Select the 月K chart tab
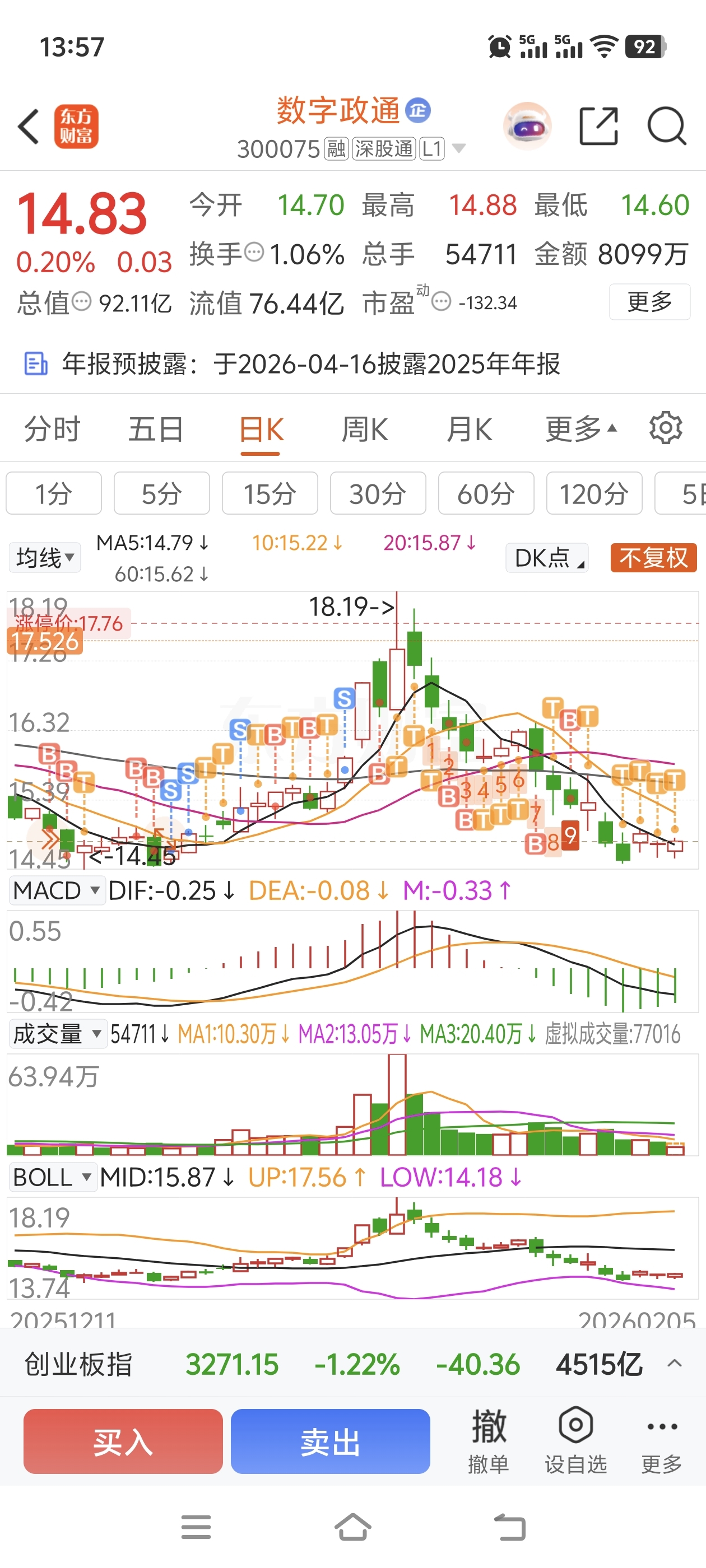 pyautogui.click(x=468, y=430)
